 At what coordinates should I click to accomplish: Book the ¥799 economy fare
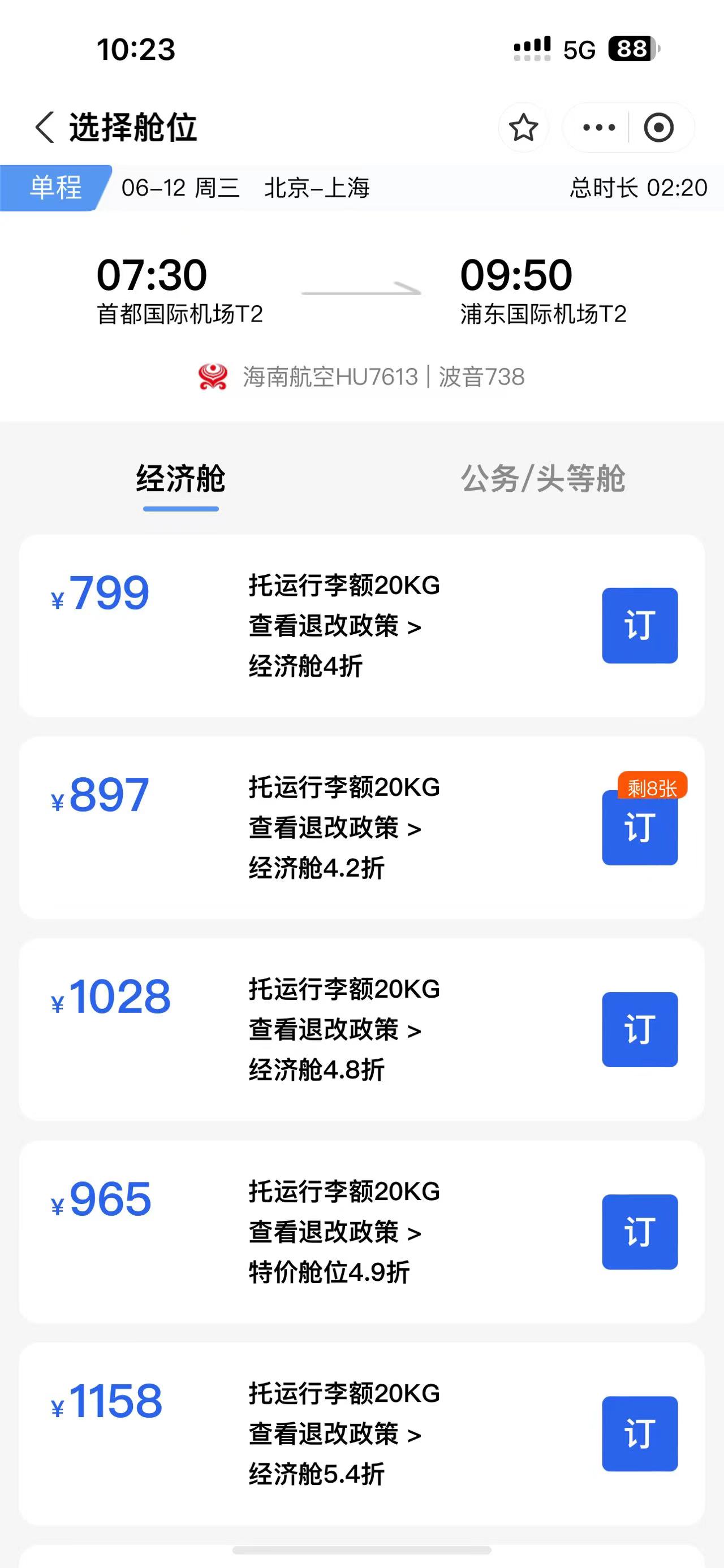639,625
